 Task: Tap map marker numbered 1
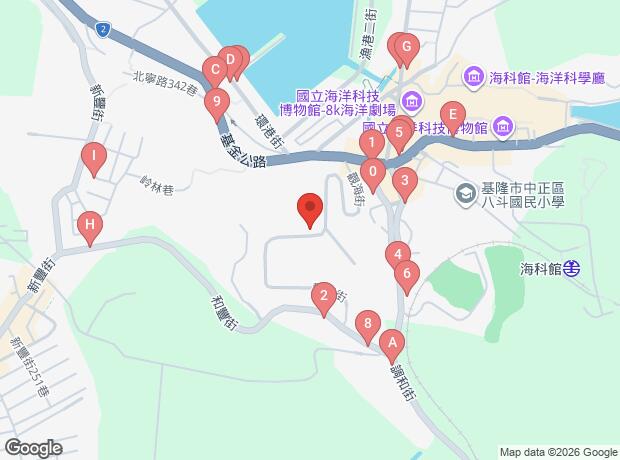tap(372, 146)
